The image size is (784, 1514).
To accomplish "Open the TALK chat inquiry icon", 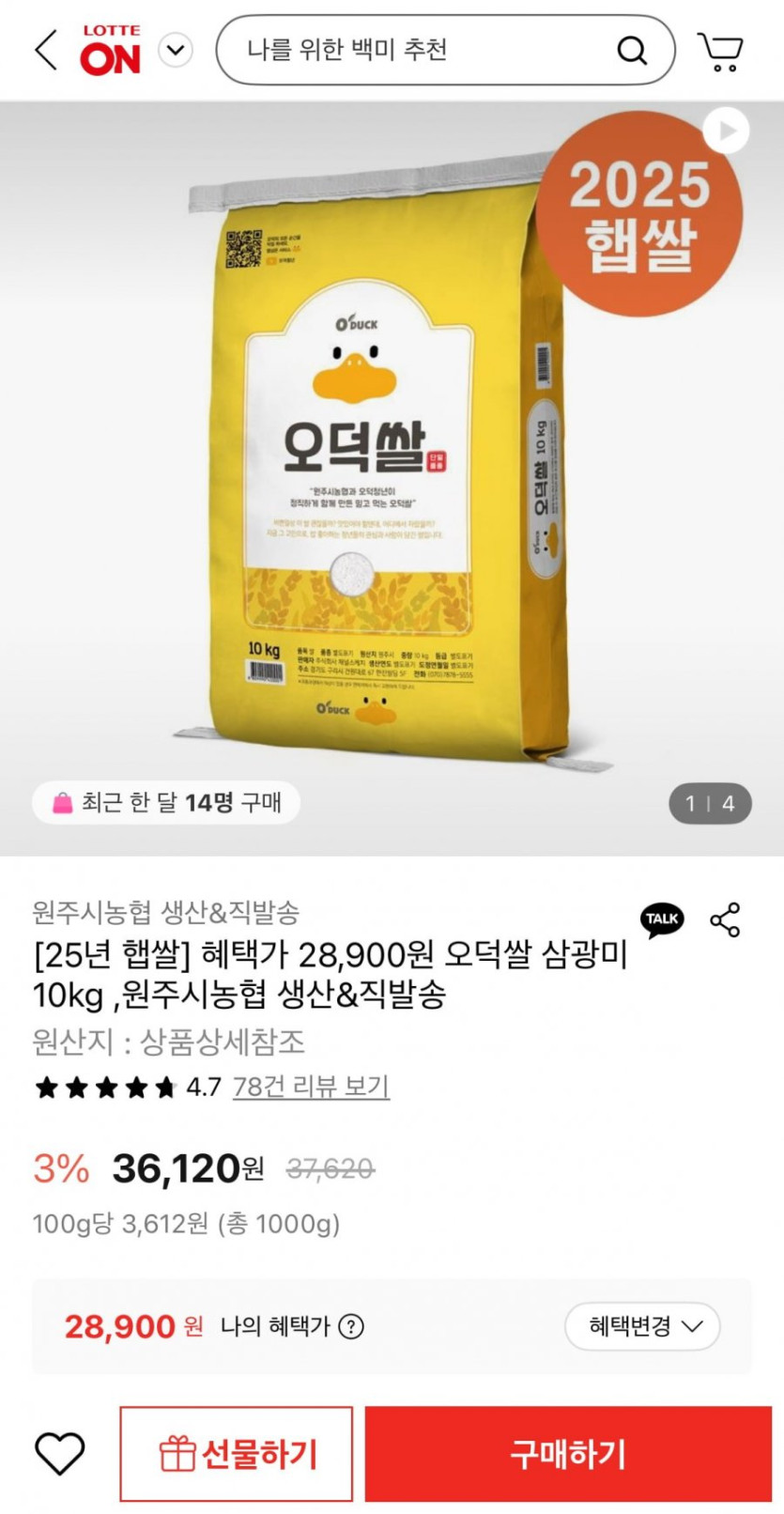I will coord(662,919).
